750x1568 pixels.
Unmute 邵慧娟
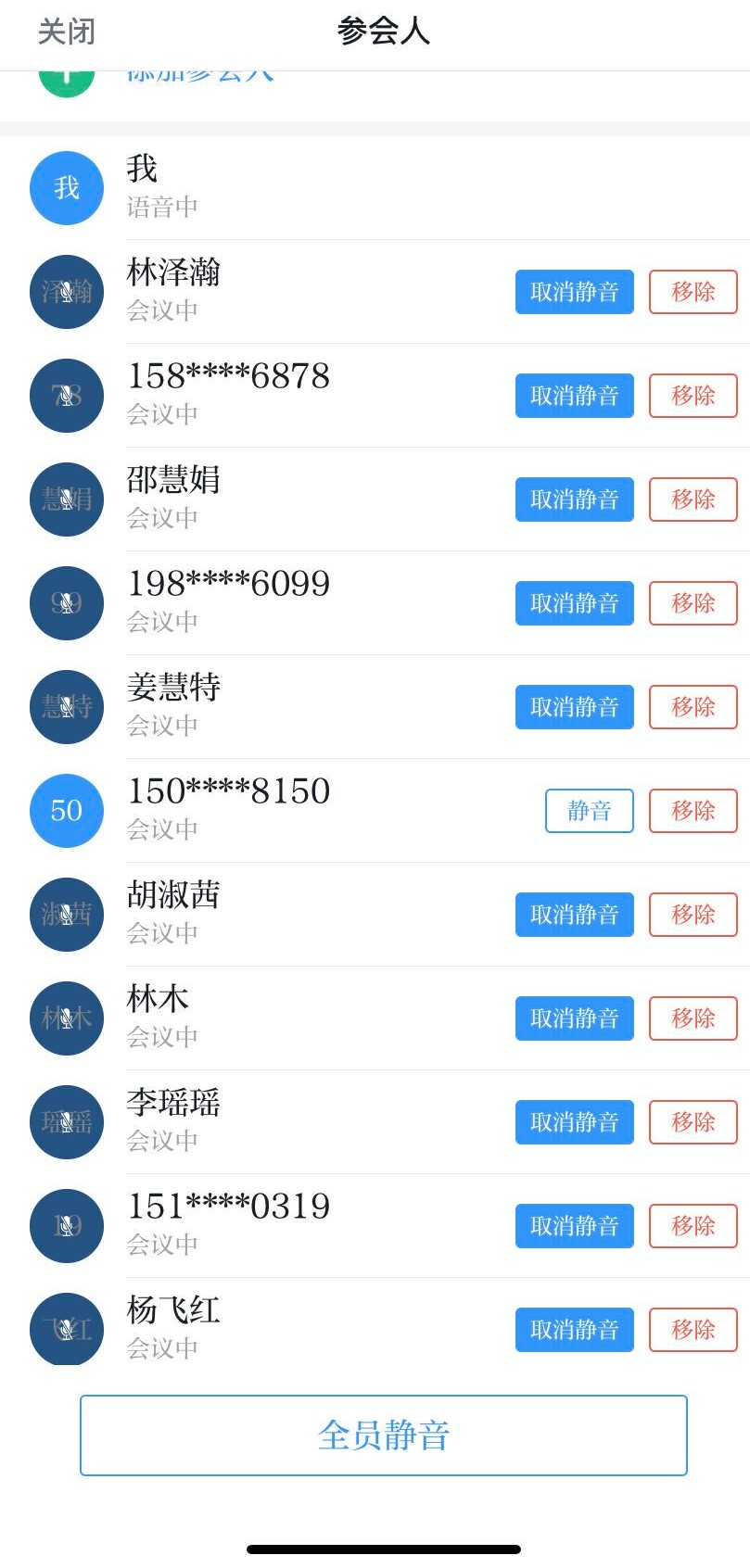point(574,499)
